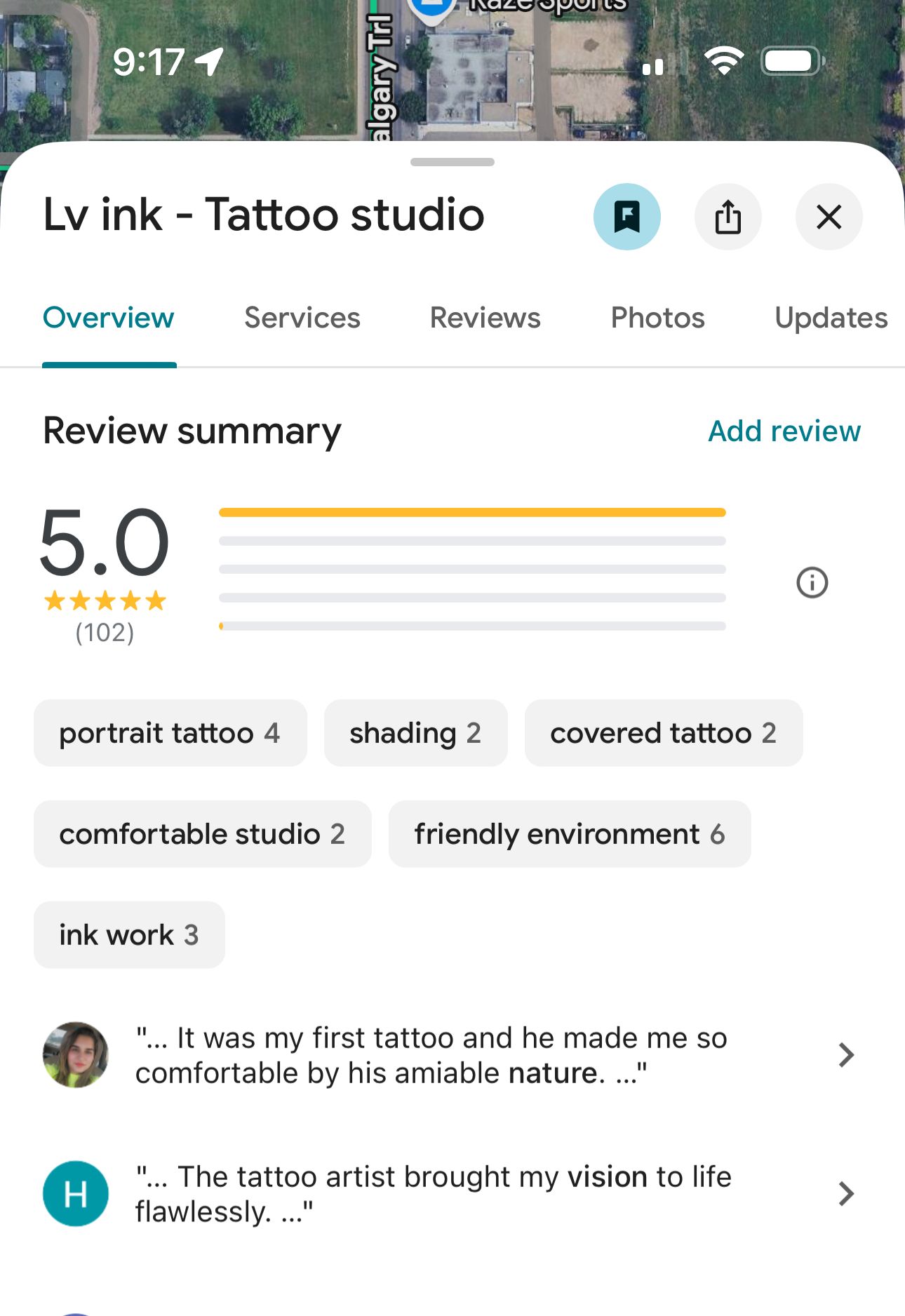The width and height of the screenshot is (905, 1316).
Task: Tap Add review link
Action: pyautogui.click(x=784, y=431)
